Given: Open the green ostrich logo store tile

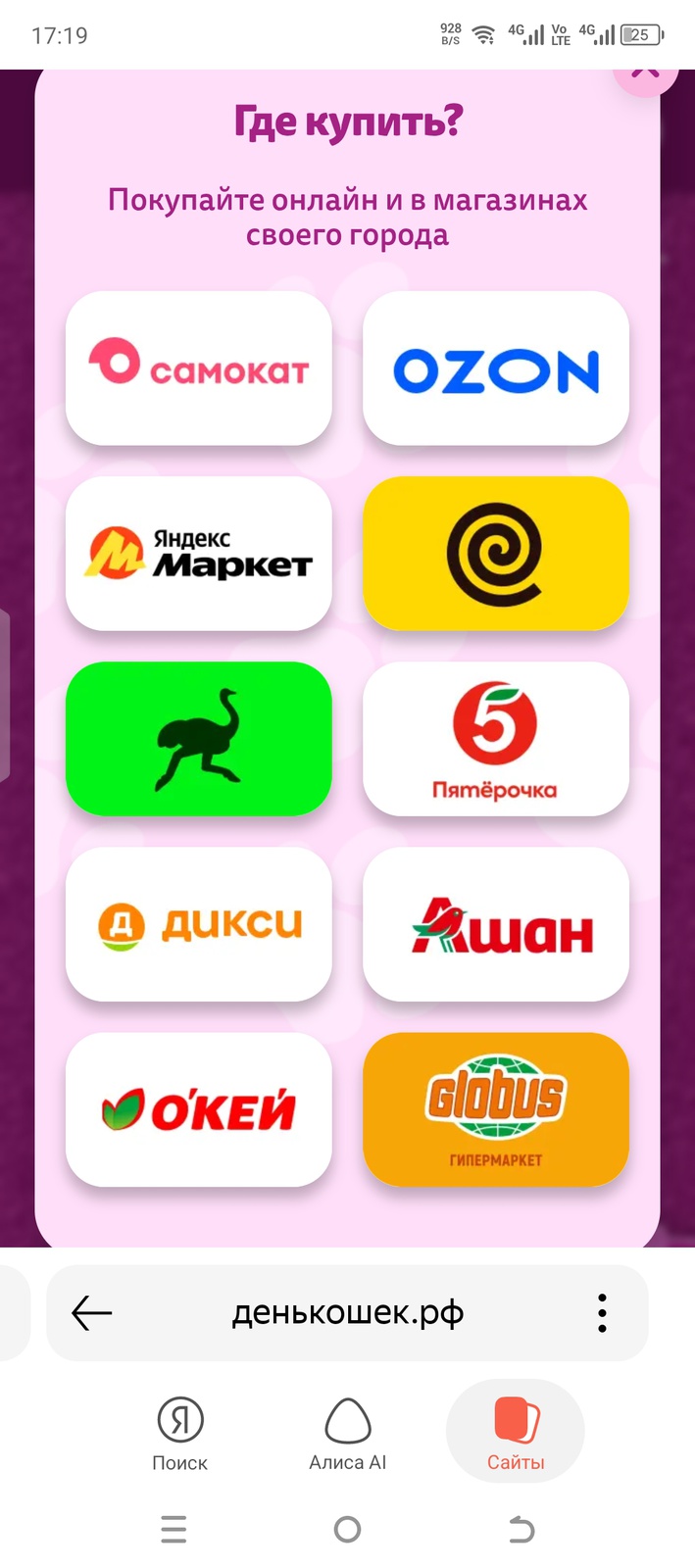Looking at the screenshot, I should [x=199, y=738].
